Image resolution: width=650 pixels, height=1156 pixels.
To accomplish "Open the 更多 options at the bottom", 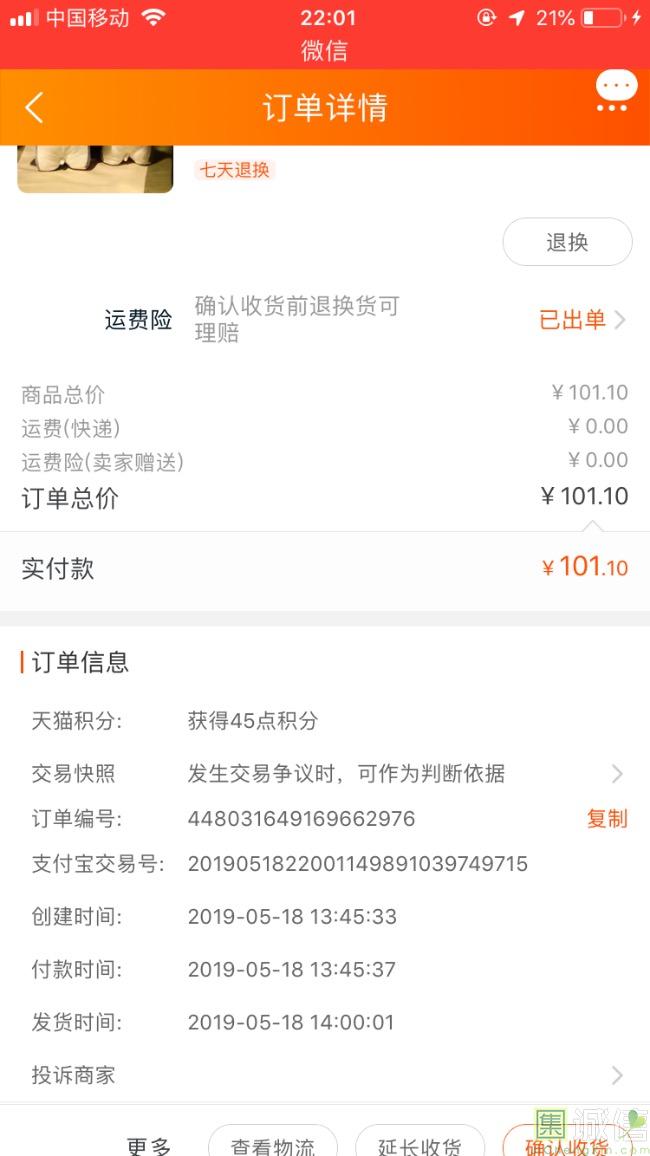I will click(149, 1145).
